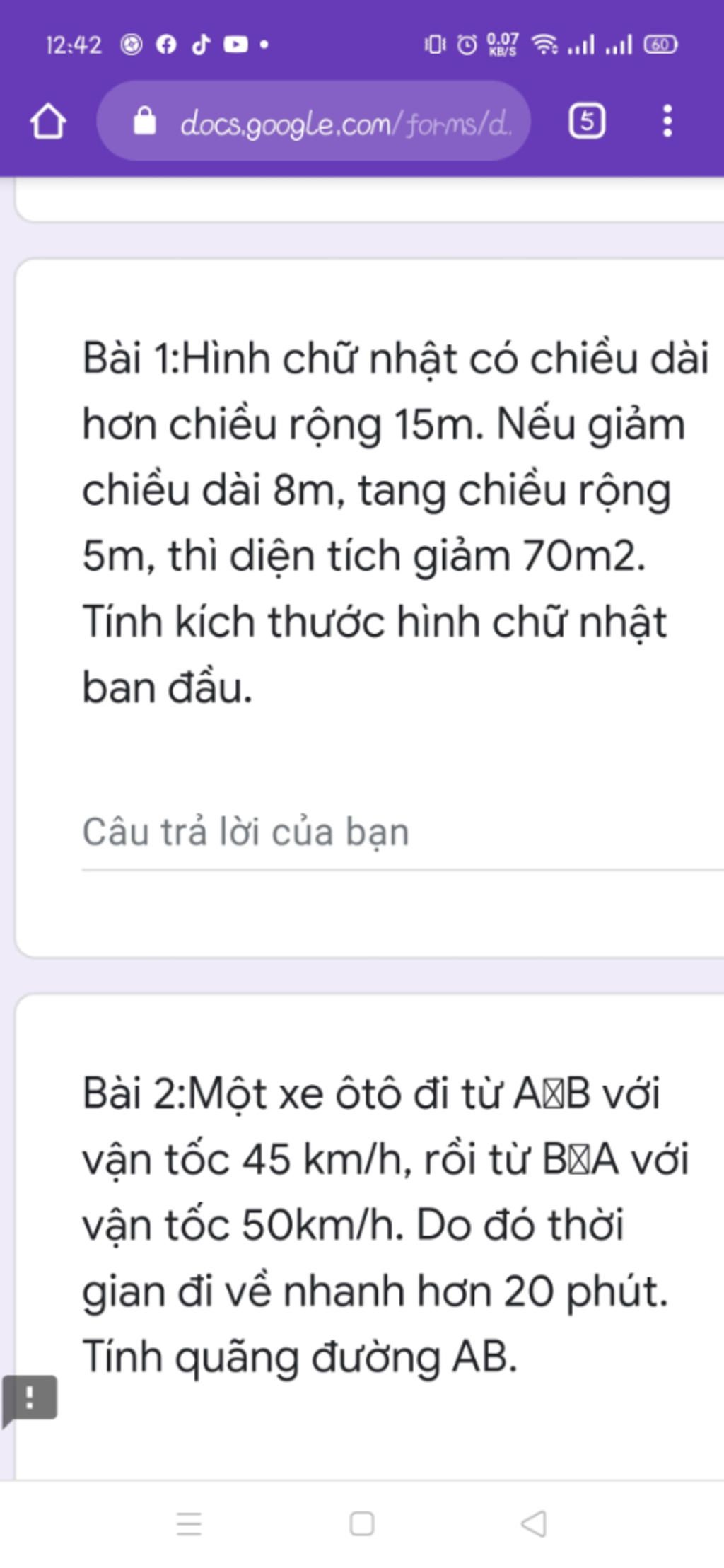The height and width of the screenshot is (1568, 724).
Task: Open the tab switcher showing 5 tabs
Action: pyautogui.click(x=587, y=121)
